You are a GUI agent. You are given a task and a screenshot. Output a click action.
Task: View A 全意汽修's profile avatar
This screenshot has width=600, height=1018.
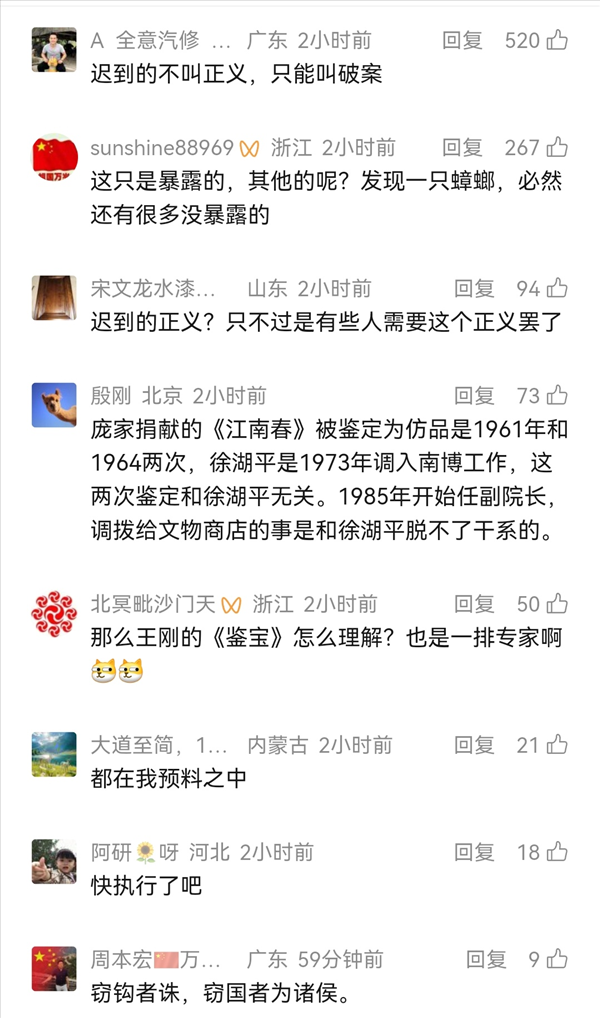53,50
